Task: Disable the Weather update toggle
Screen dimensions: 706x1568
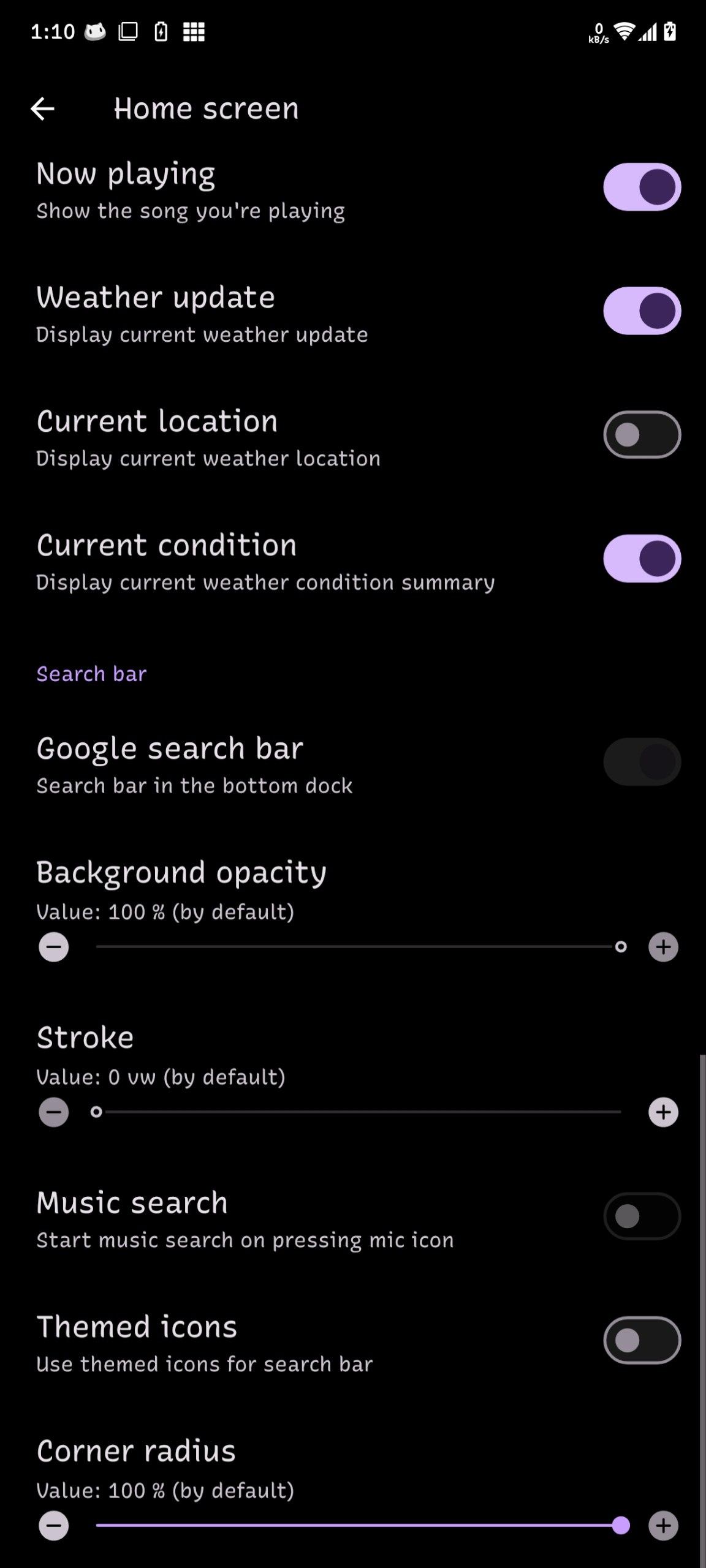Action: (642, 311)
